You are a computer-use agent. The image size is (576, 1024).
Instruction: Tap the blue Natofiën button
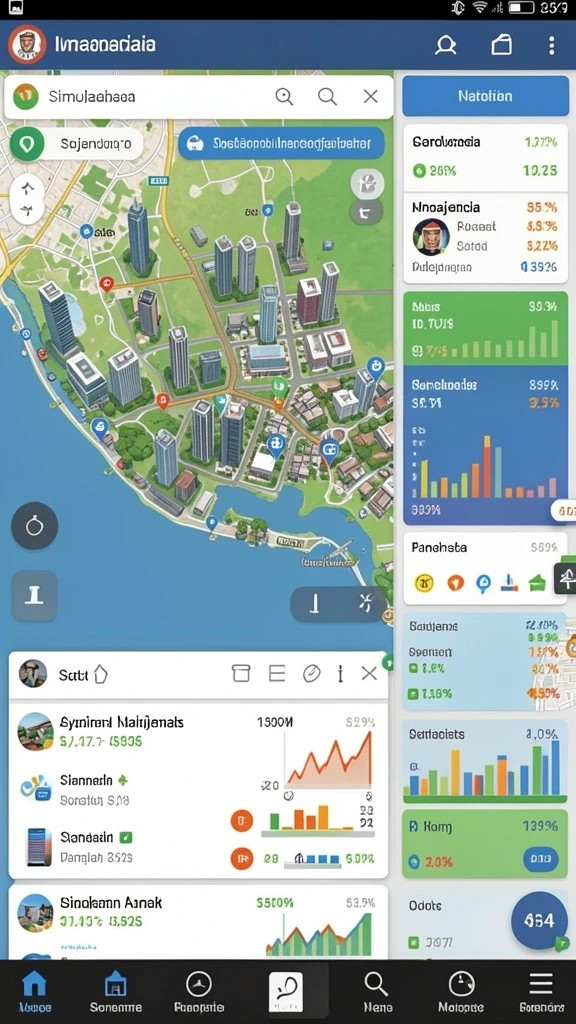pyautogui.click(x=485, y=96)
